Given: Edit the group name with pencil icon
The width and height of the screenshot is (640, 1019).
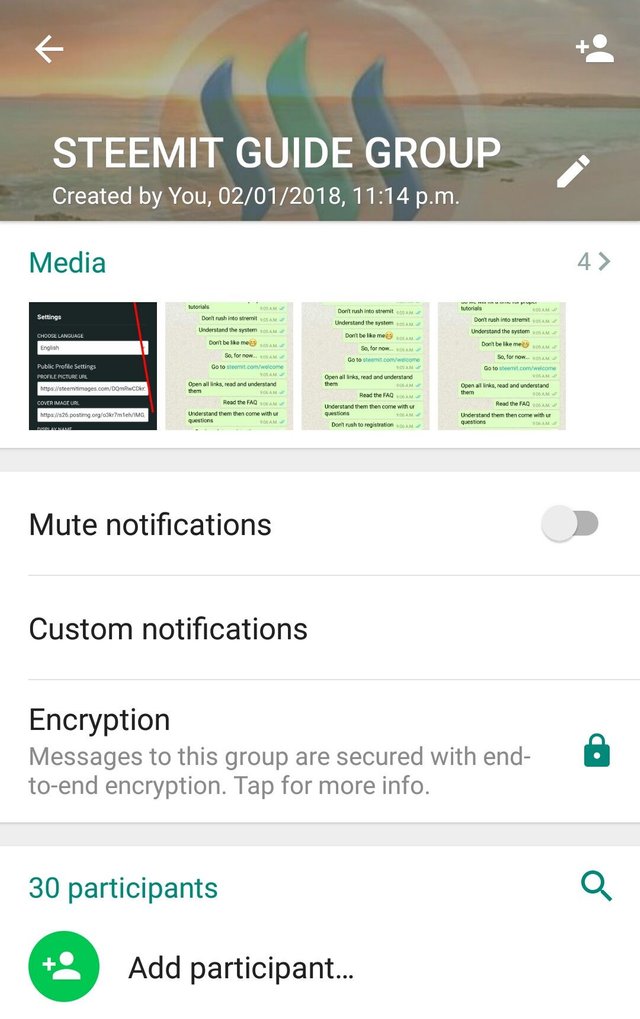Looking at the screenshot, I should pos(573,171).
